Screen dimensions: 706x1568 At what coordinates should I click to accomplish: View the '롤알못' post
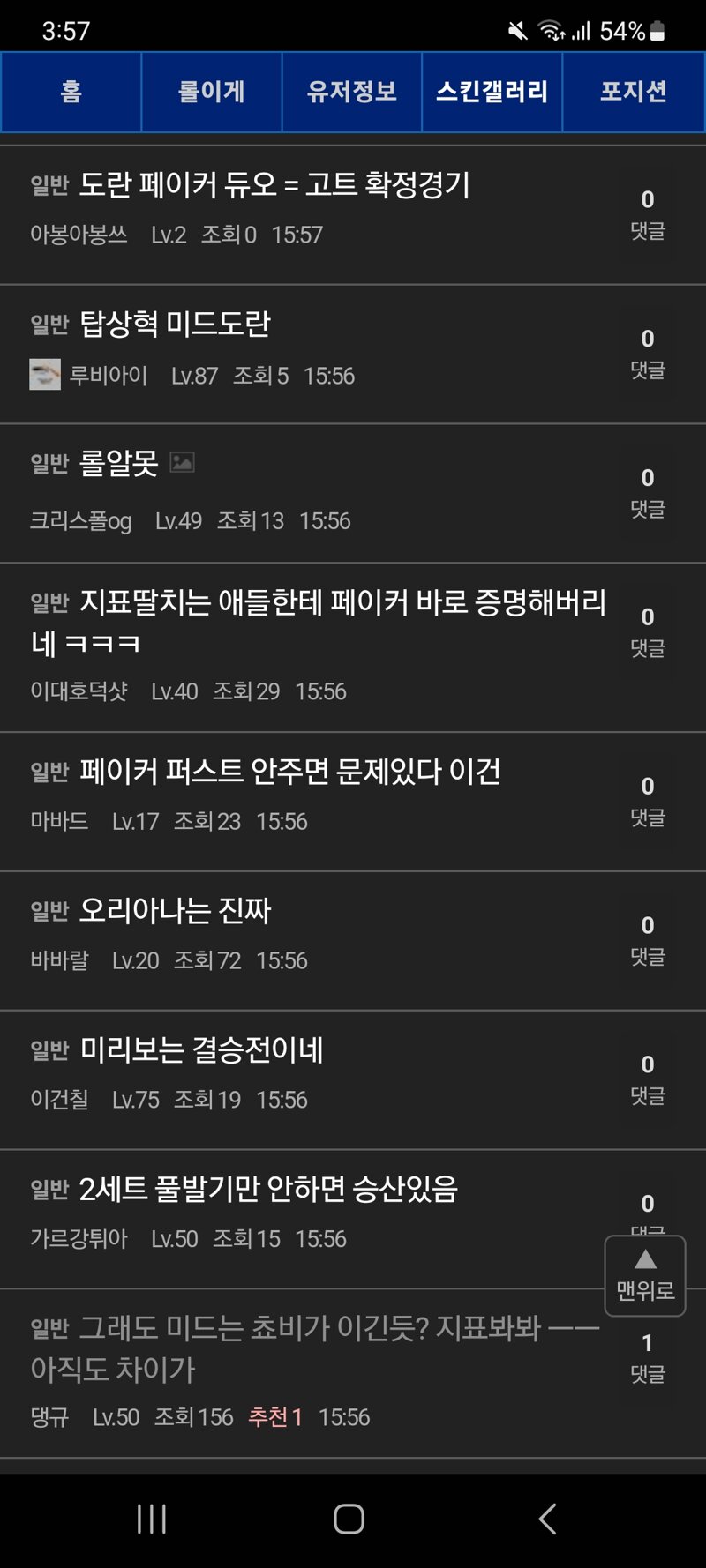click(x=119, y=464)
